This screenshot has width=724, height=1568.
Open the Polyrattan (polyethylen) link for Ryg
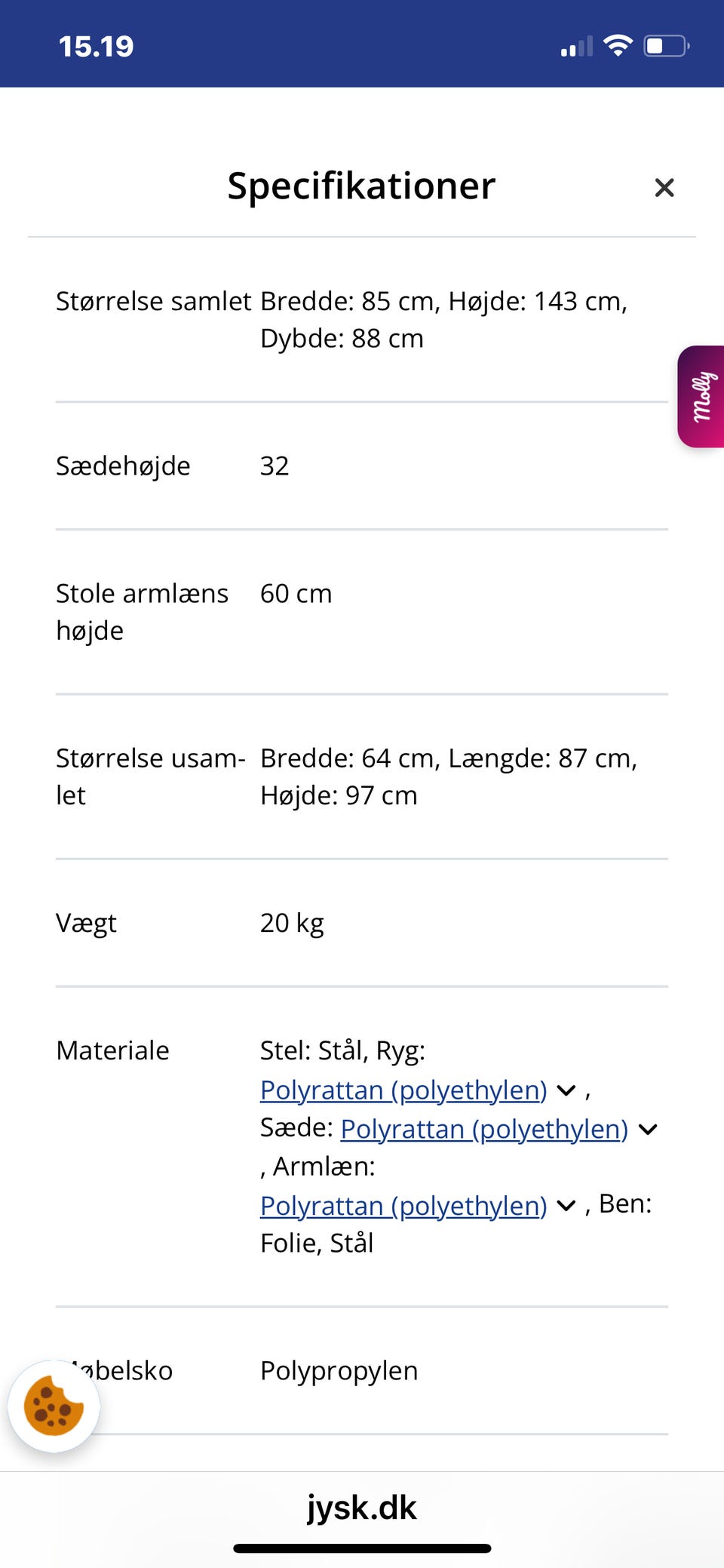pyautogui.click(x=403, y=1090)
